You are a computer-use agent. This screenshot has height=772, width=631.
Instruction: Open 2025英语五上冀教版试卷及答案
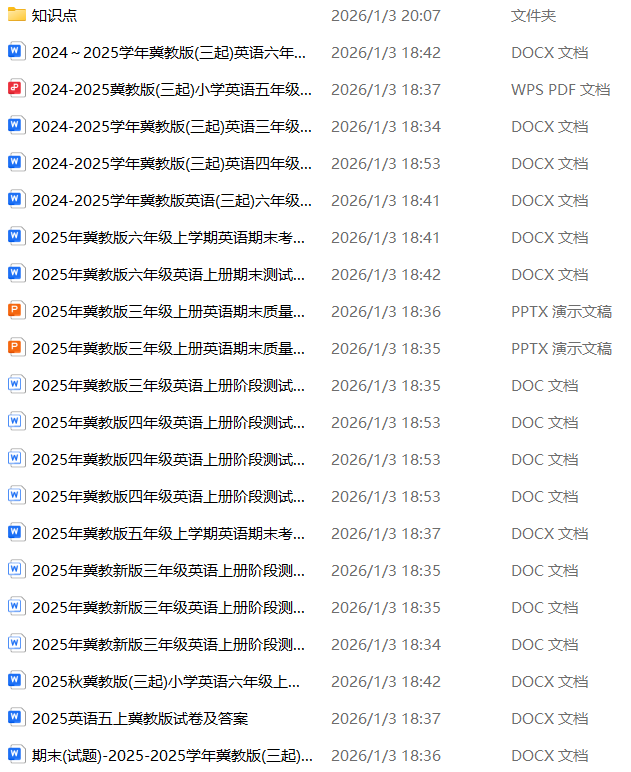coord(140,718)
